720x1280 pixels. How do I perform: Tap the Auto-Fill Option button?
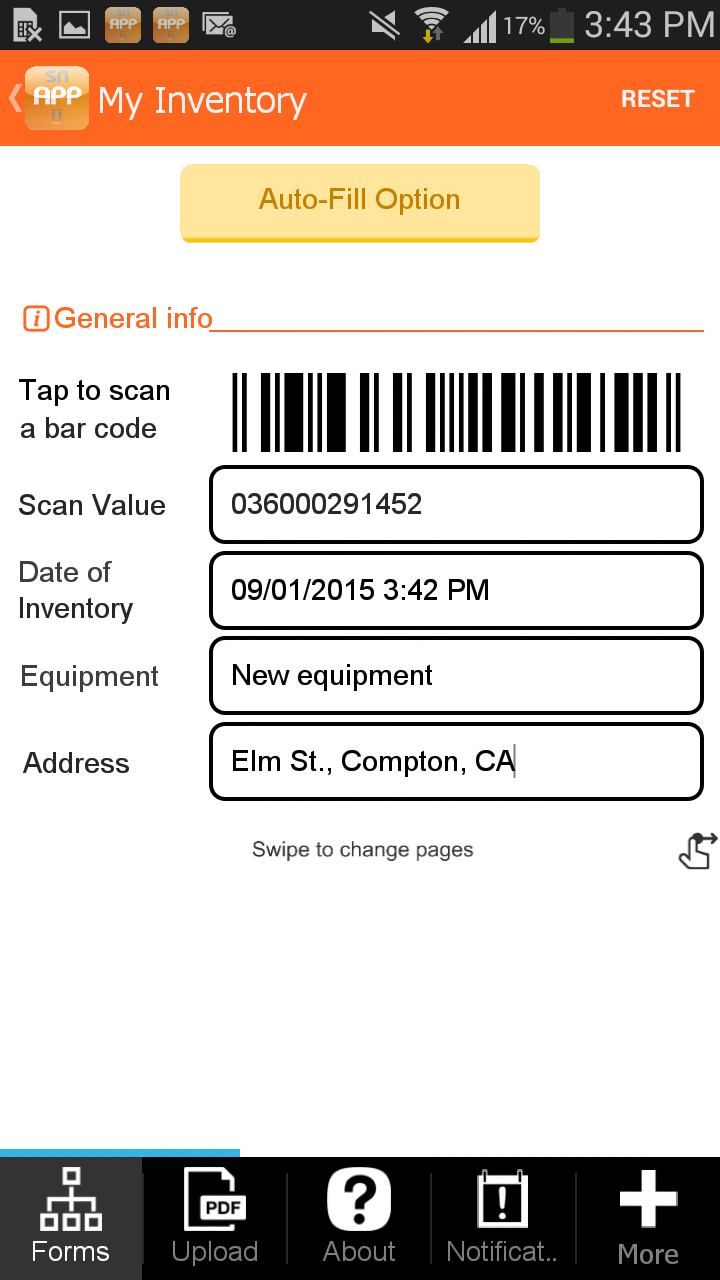[359, 199]
